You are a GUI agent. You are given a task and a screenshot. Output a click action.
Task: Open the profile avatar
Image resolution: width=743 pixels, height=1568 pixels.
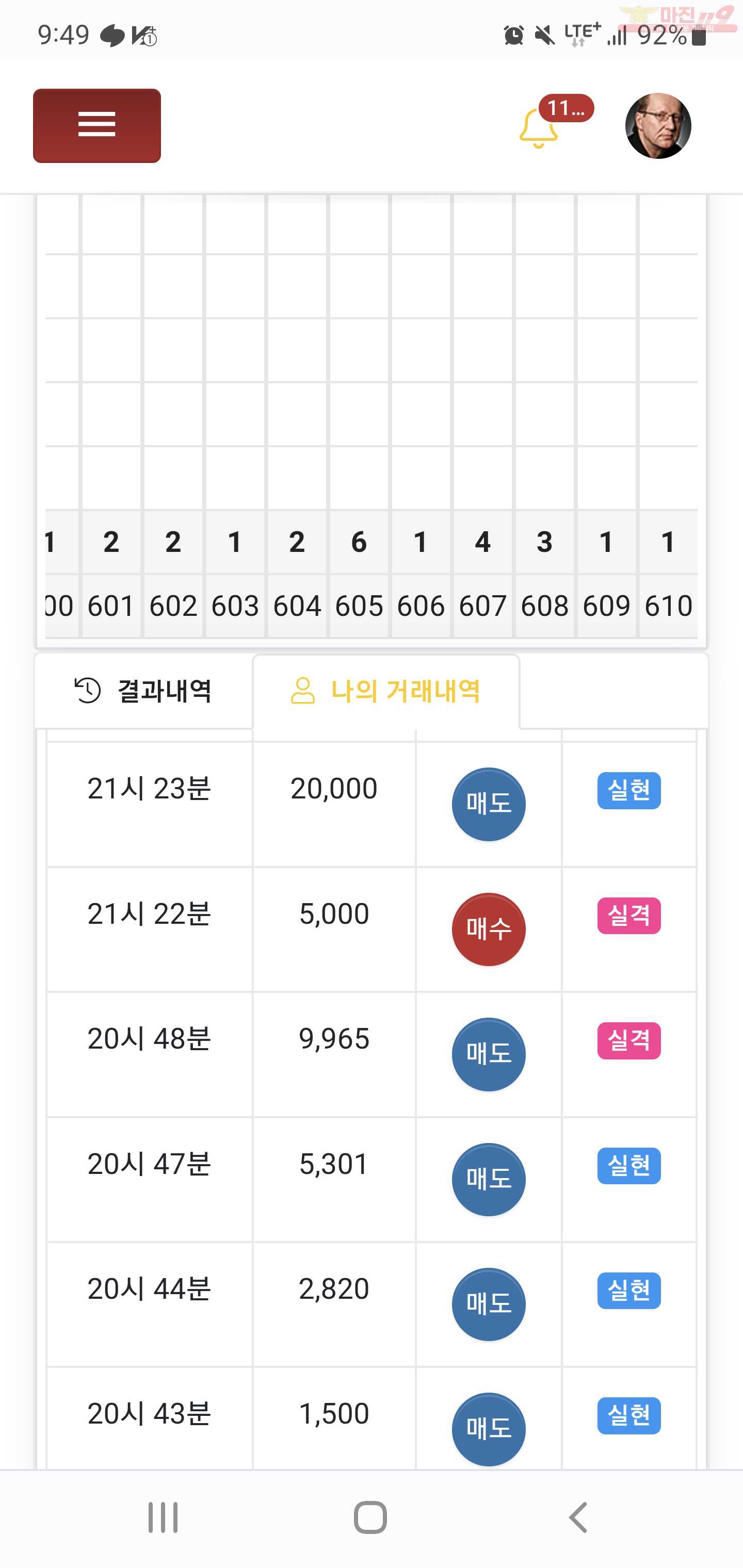pos(658,126)
